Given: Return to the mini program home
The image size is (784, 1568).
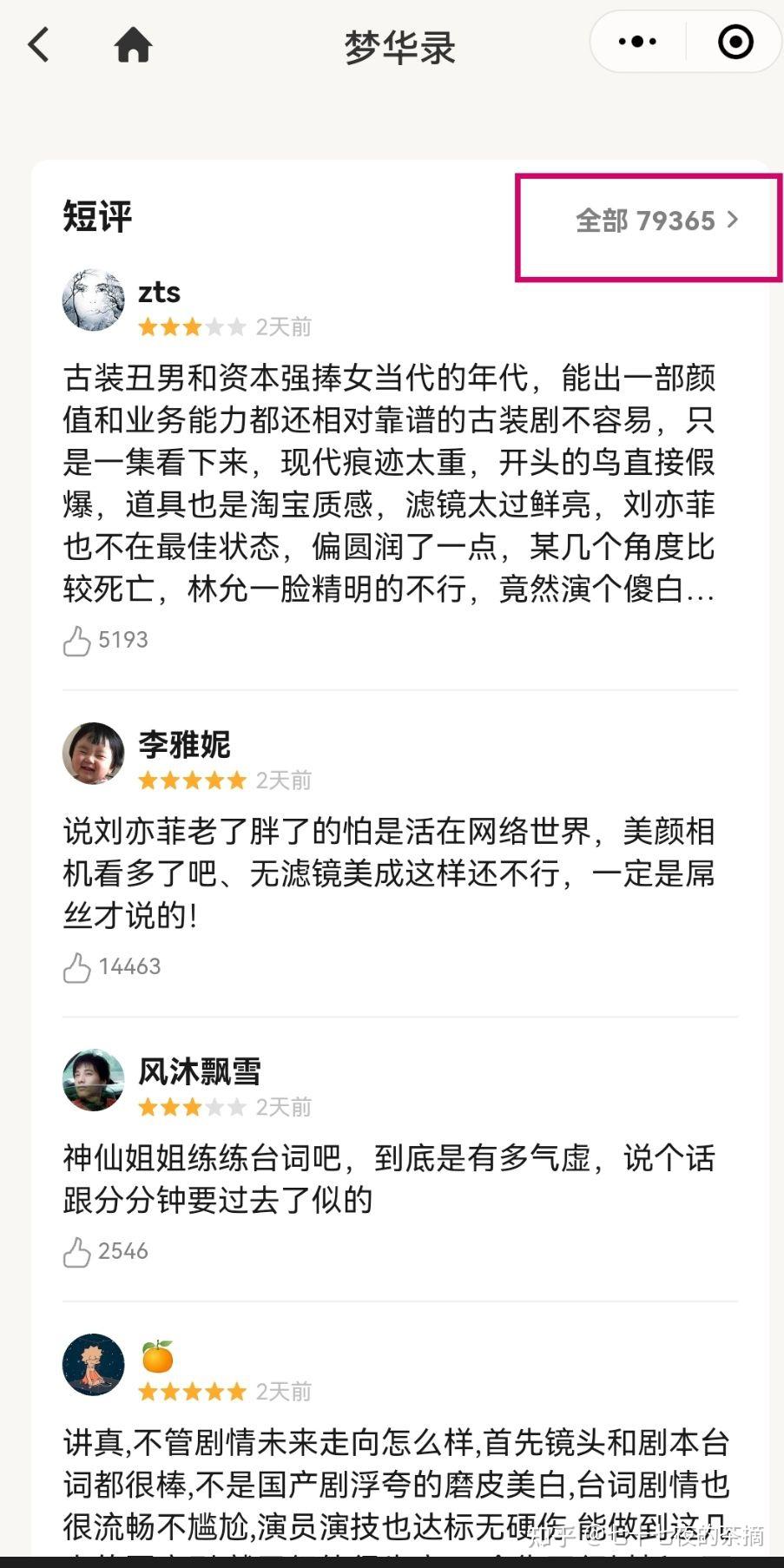Looking at the screenshot, I should pyautogui.click(x=133, y=44).
